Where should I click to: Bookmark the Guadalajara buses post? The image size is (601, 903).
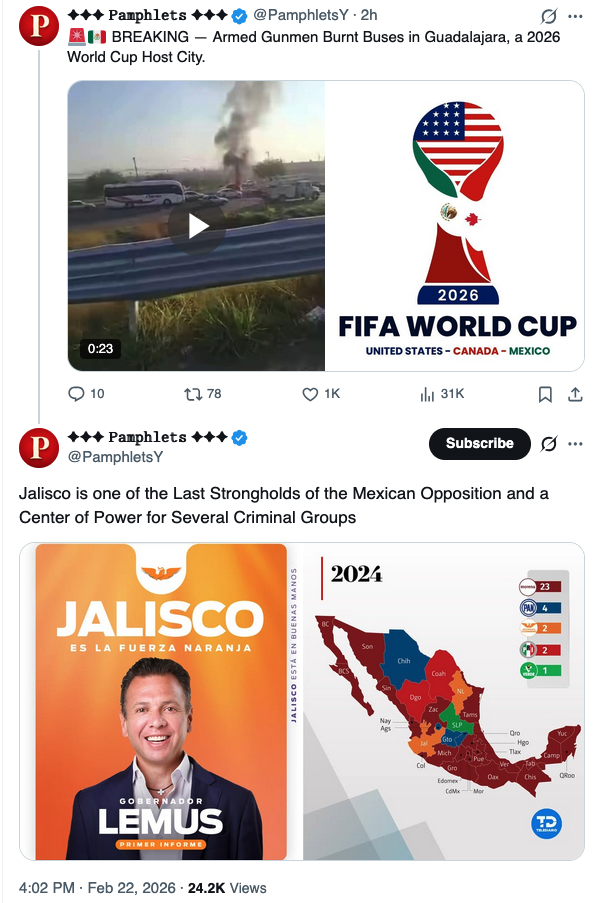[x=545, y=394]
